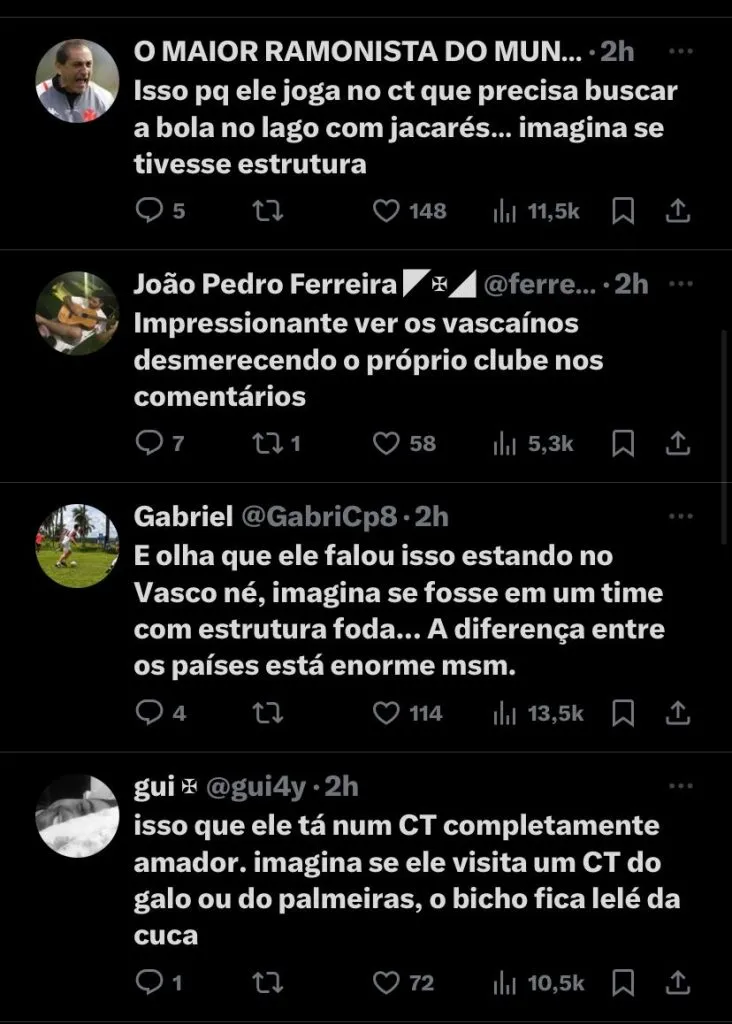Bookmark the O MAIOR RAMONISTA tweet
Screen dimensions: 732x1024
pos(623,211)
